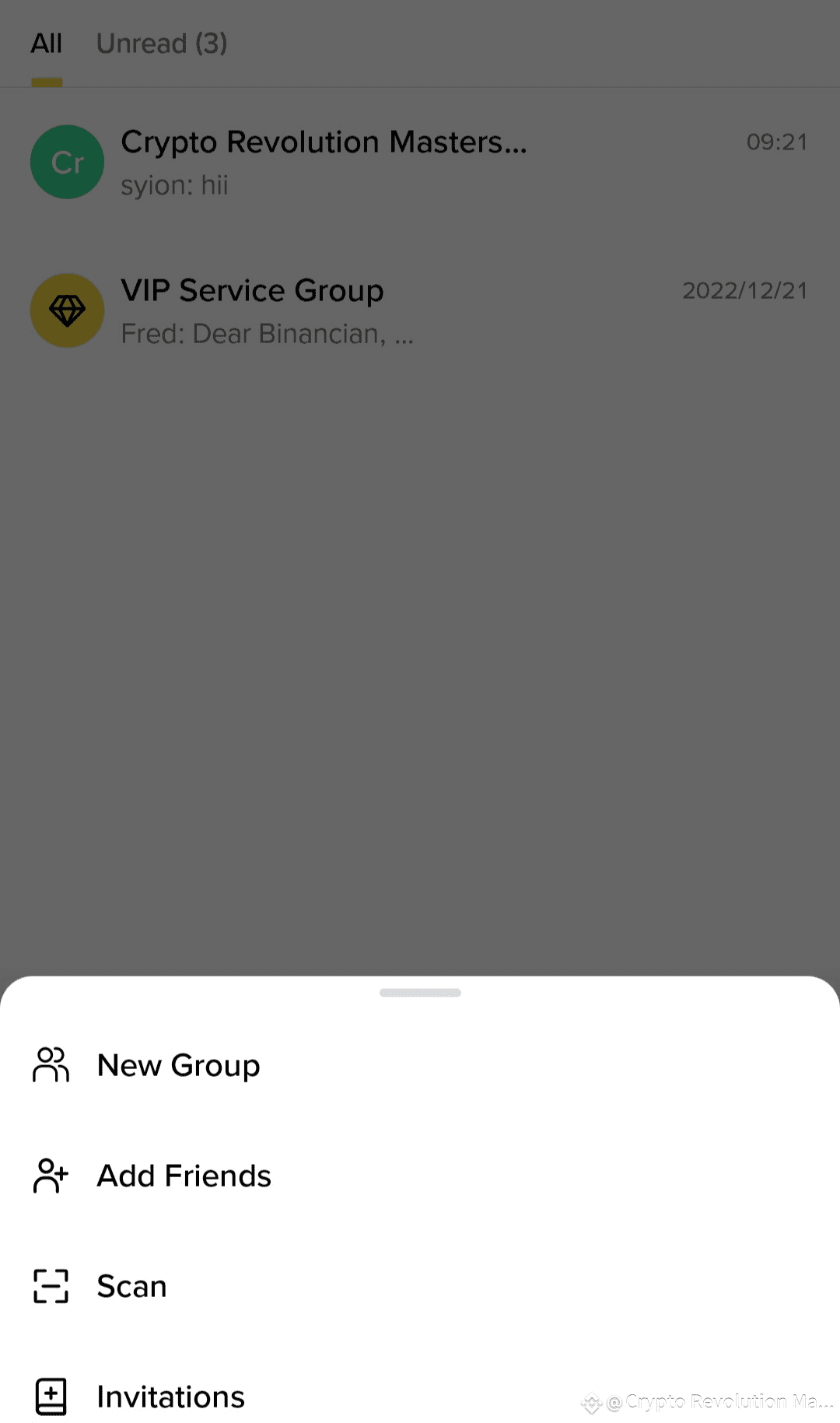Tap the Scan QR code icon
The image size is (840, 1423).
click(x=51, y=1288)
